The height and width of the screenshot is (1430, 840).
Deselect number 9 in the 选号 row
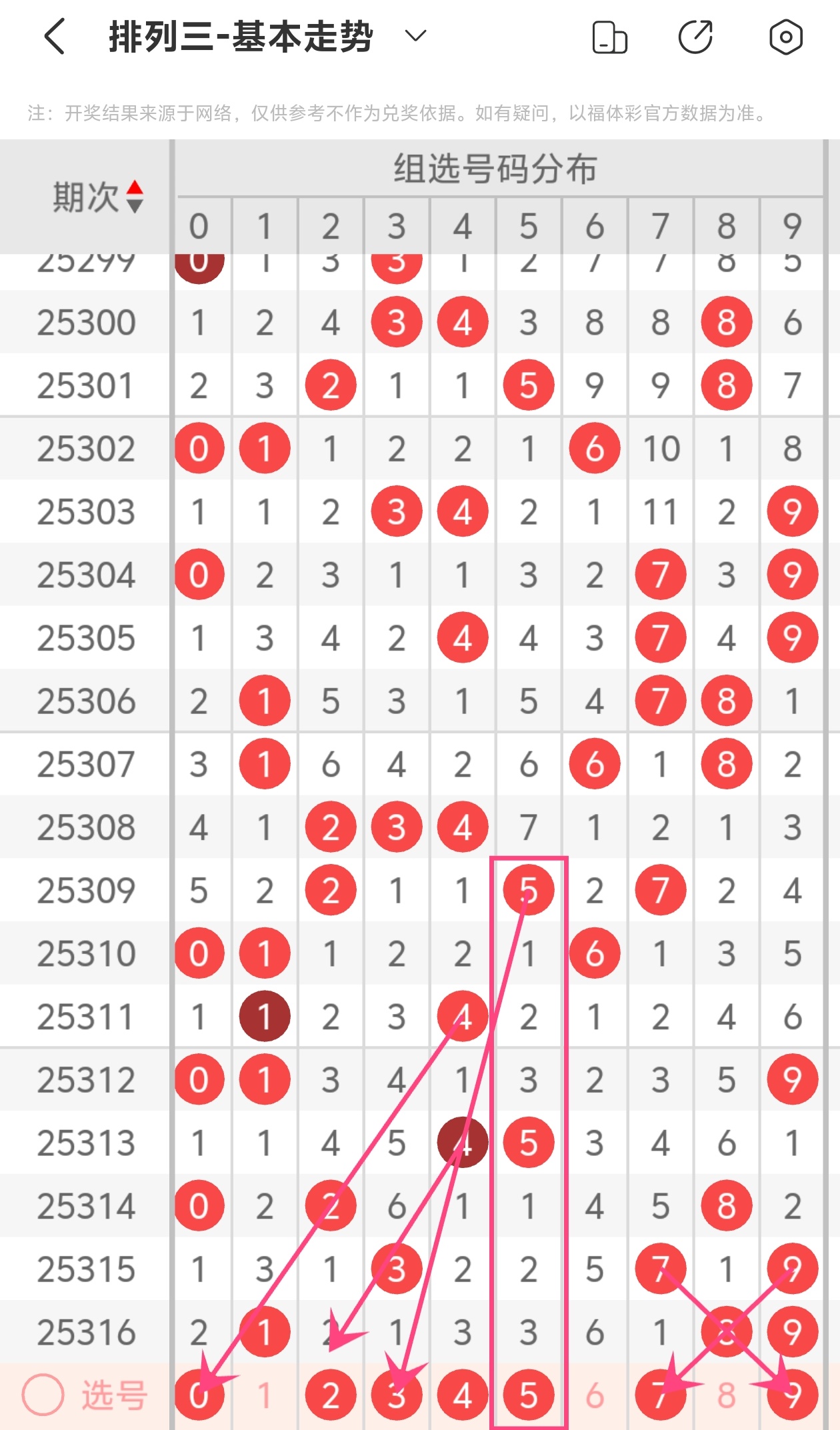click(x=792, y=1395)
